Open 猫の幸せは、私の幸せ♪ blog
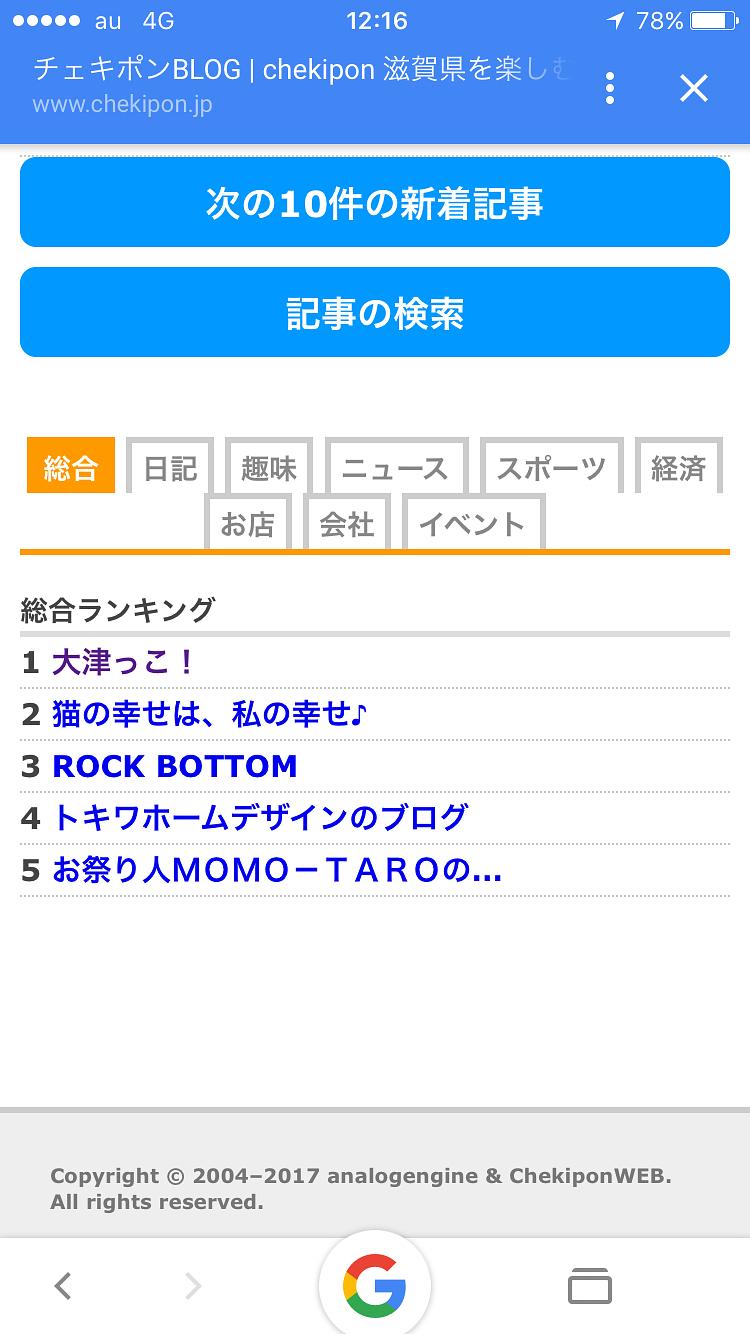Viewport: 750px width, 1334px height. point(210,714)
